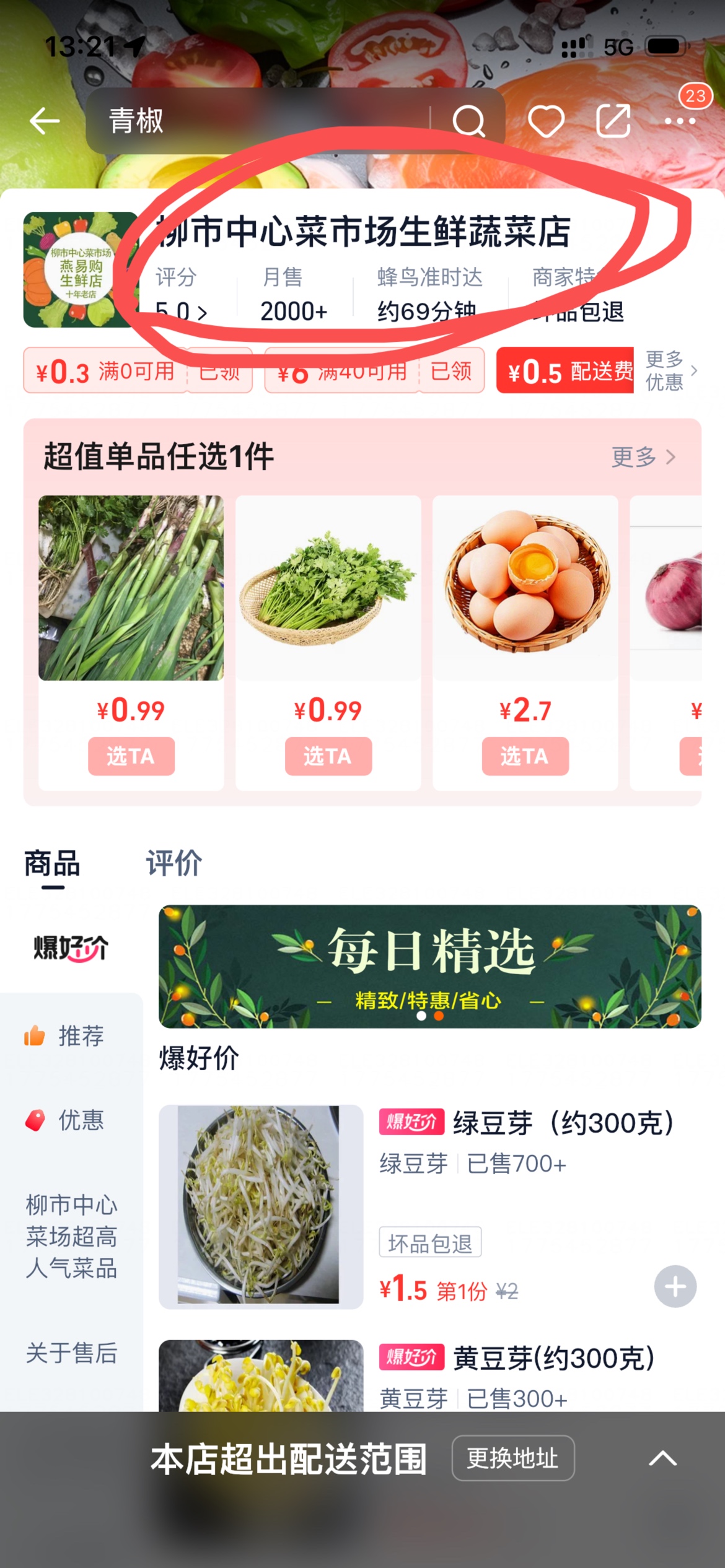Add 绿豆芽 (约300克) to cart
Viewport: 725px width, 1568px height.
pyautogui.click(x=675, y=1287)
